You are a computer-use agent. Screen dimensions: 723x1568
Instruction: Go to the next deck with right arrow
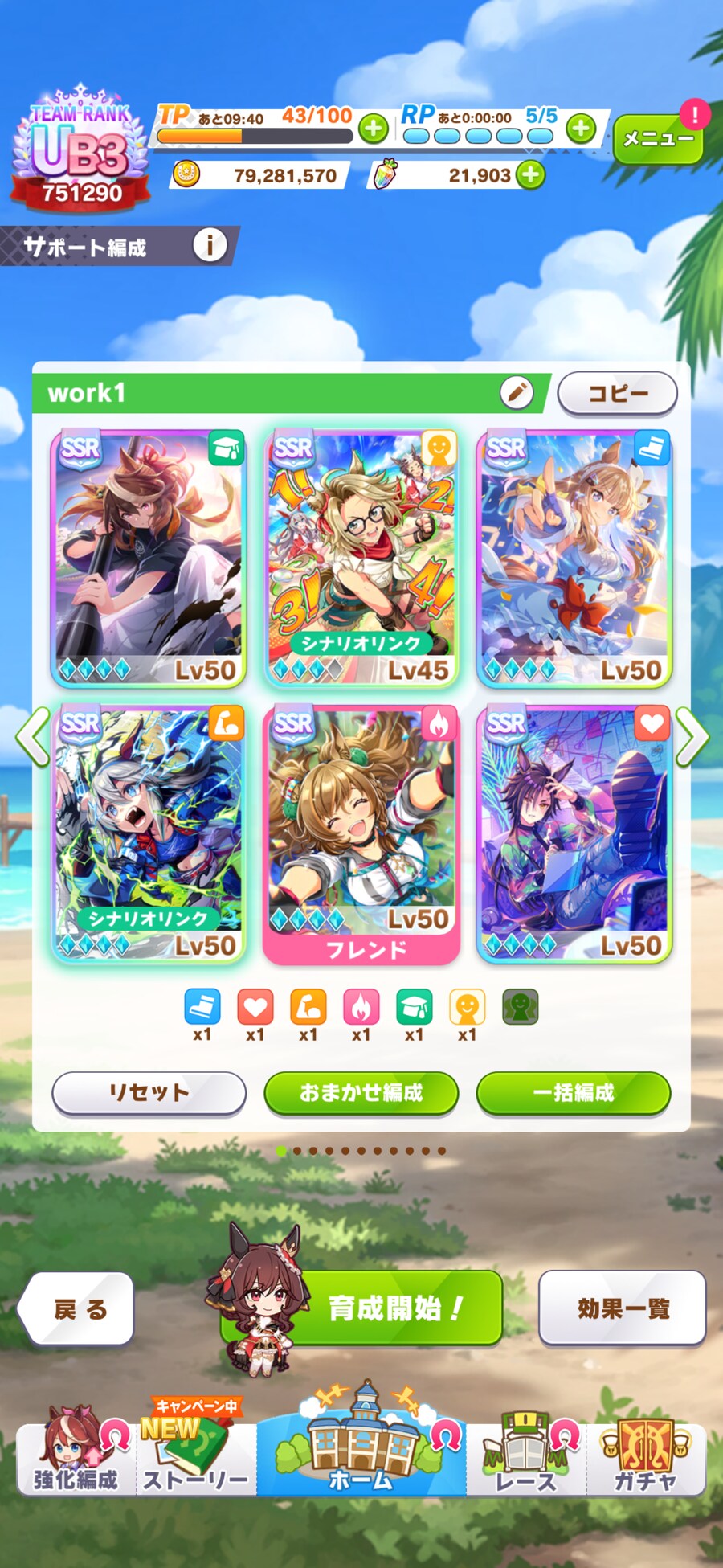[x=692, y=736]
